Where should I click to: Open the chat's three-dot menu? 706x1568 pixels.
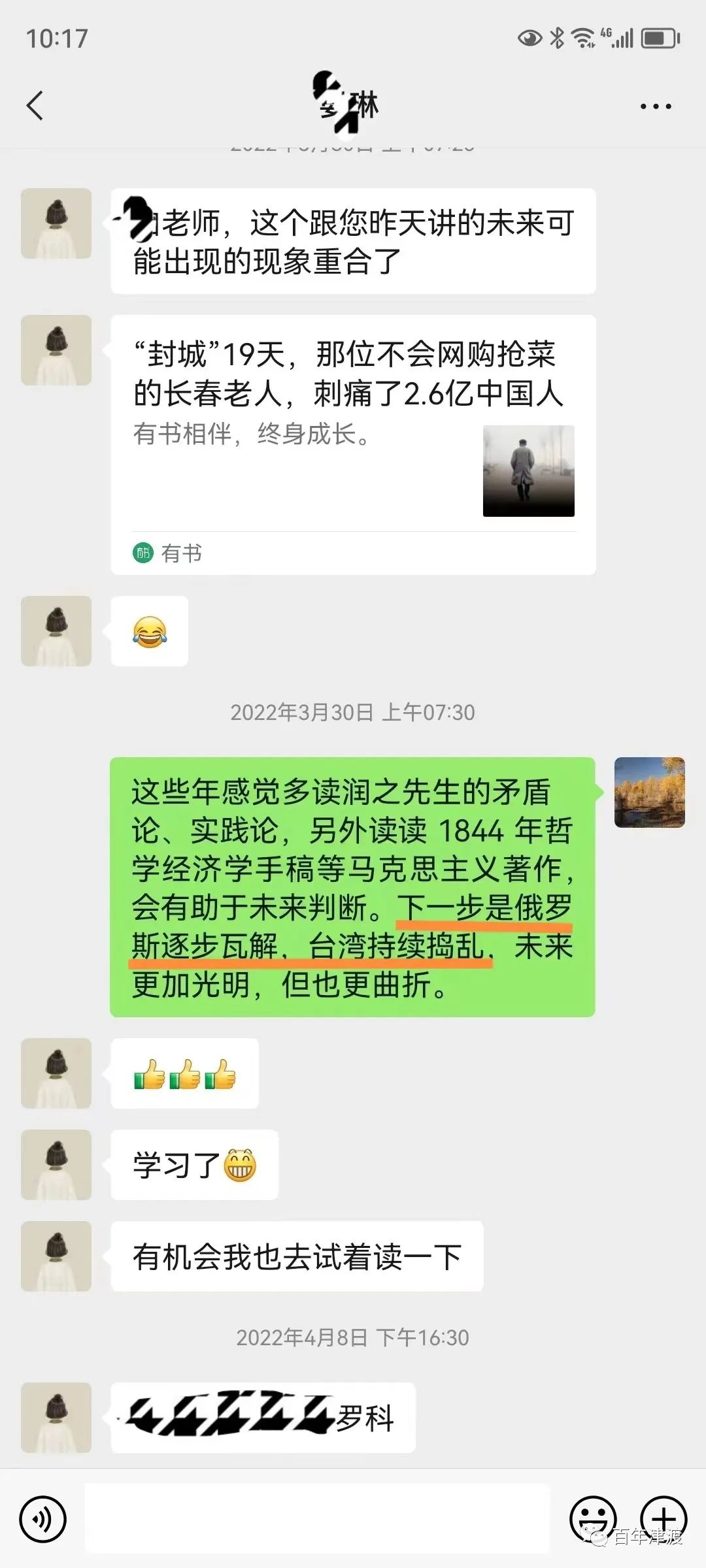click(x=655, y=106)
